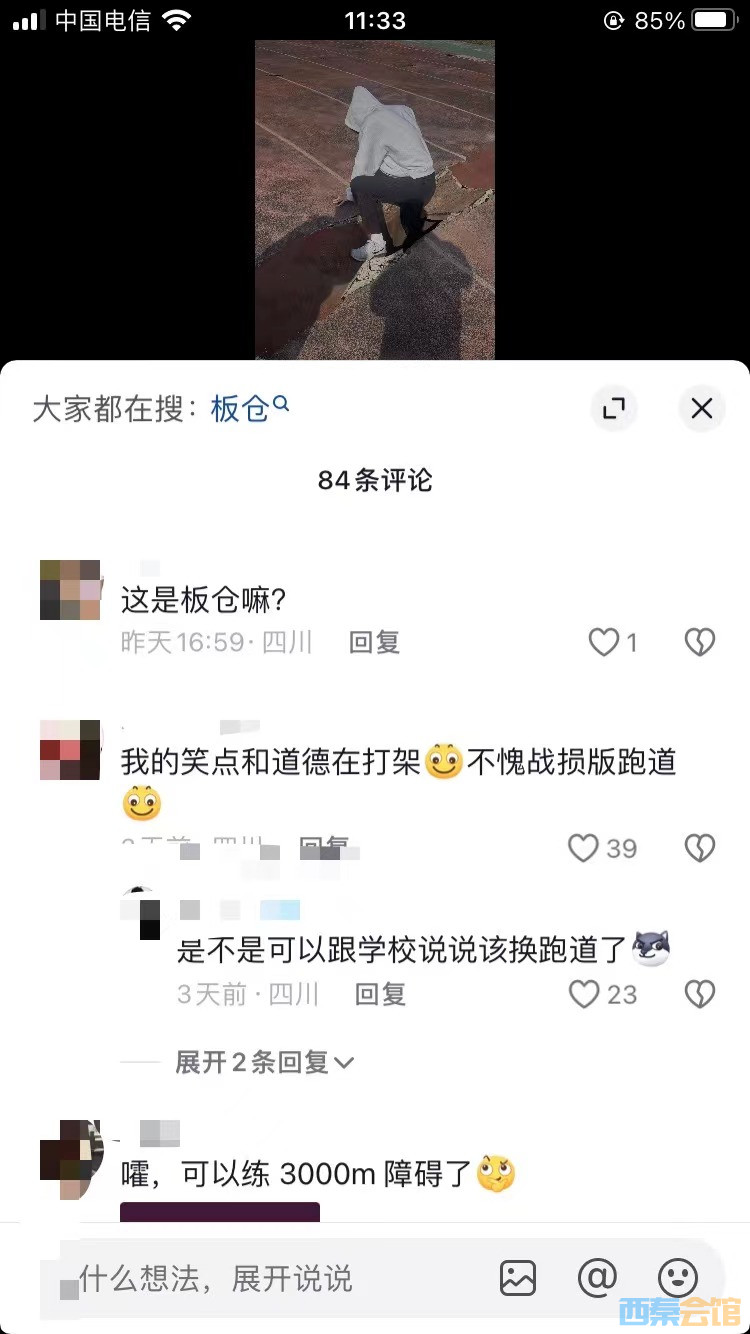Expand comments panel to full screen

click(613, 408)
